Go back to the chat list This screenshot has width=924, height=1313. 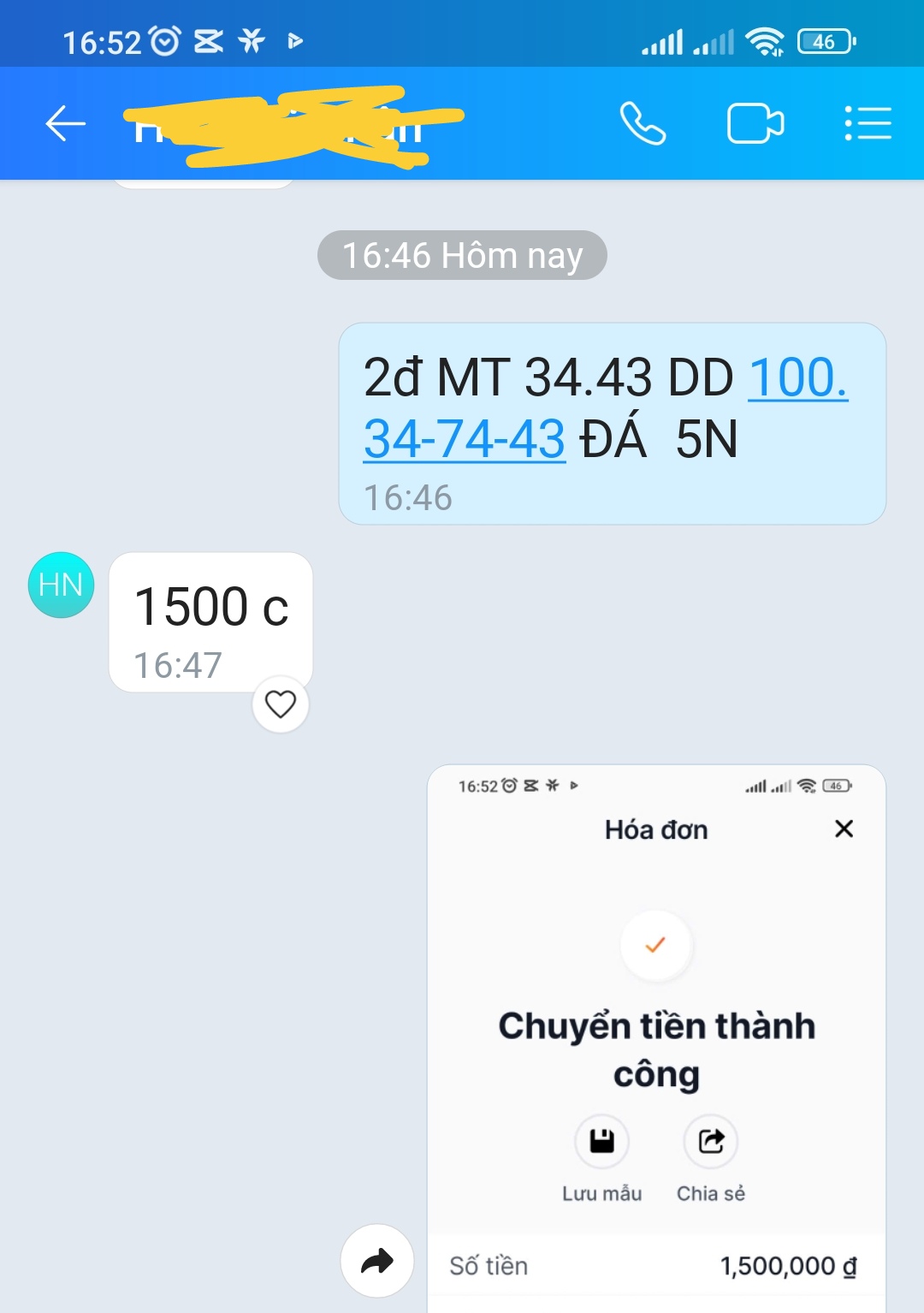click(x=65, y=124)
